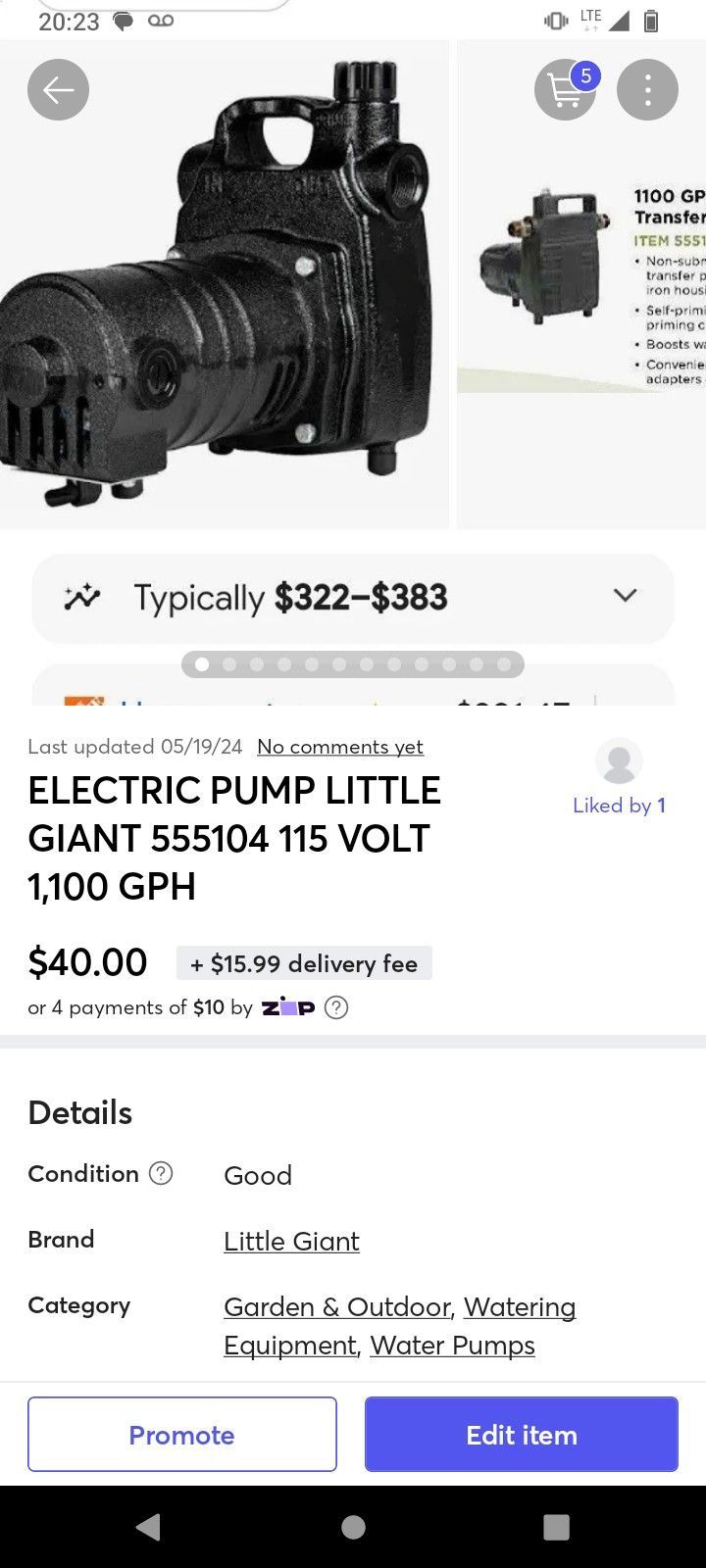Viewport: 706px width, 1568px height.
Task: Show Condition help info
Action: (x=161, y=1173)
